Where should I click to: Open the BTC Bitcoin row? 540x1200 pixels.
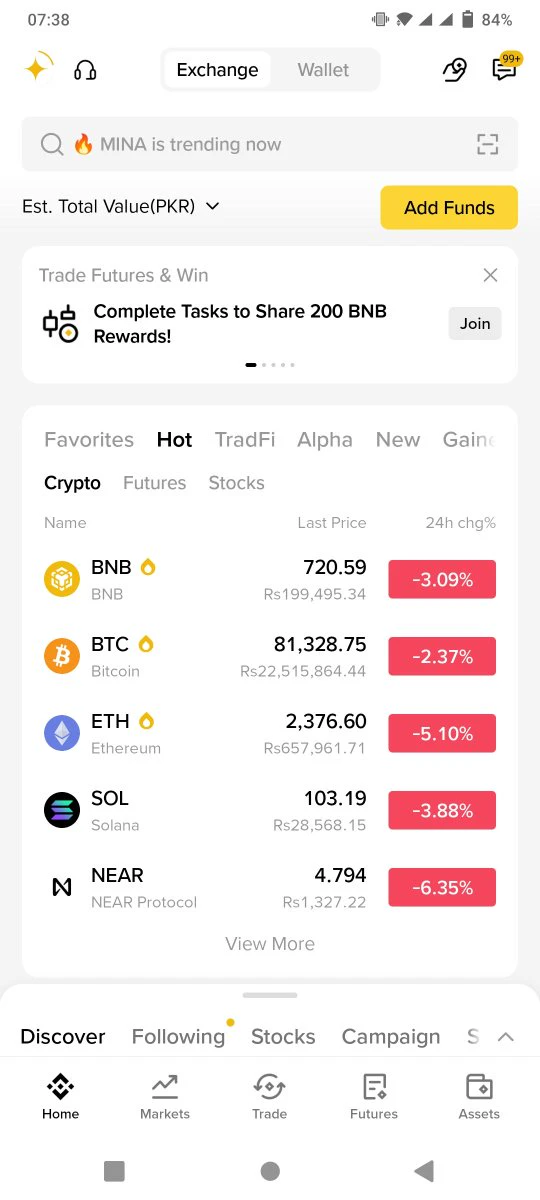(x=270, y=657)
